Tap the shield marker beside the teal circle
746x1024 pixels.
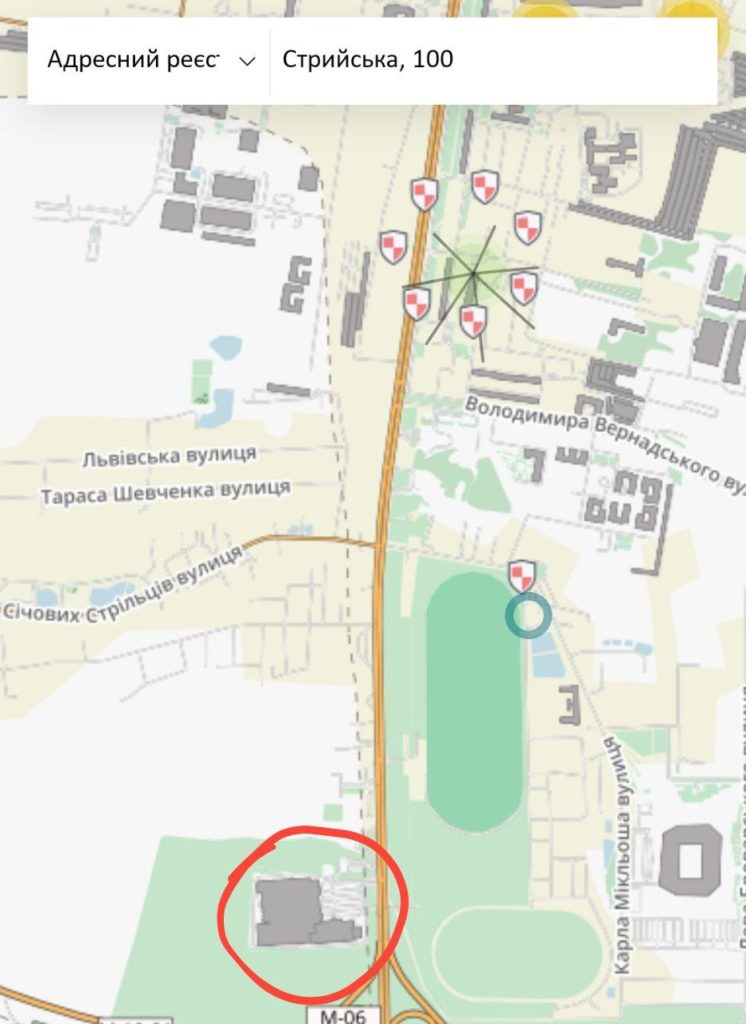[x=522, y=576]
